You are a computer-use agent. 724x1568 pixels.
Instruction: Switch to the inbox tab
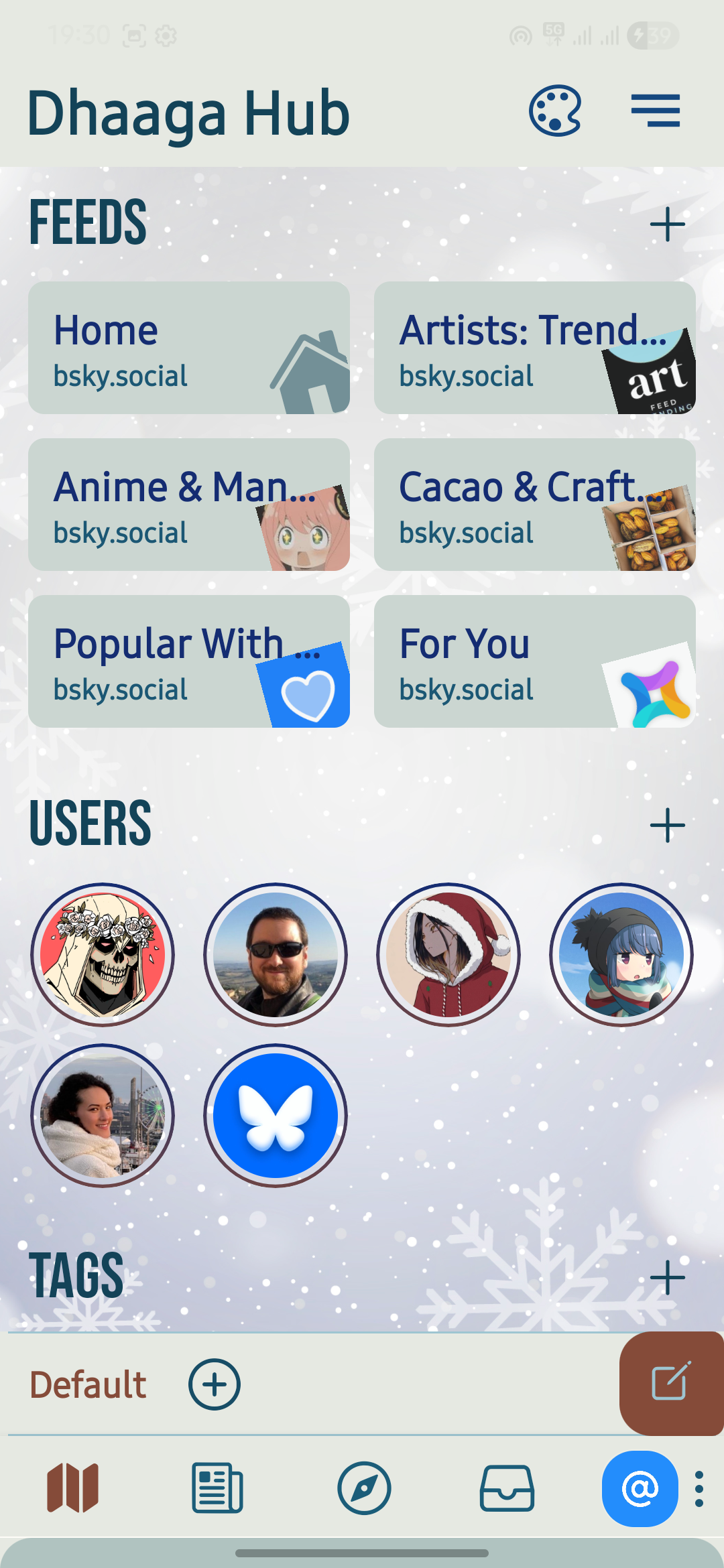[x=507, y=1488]
